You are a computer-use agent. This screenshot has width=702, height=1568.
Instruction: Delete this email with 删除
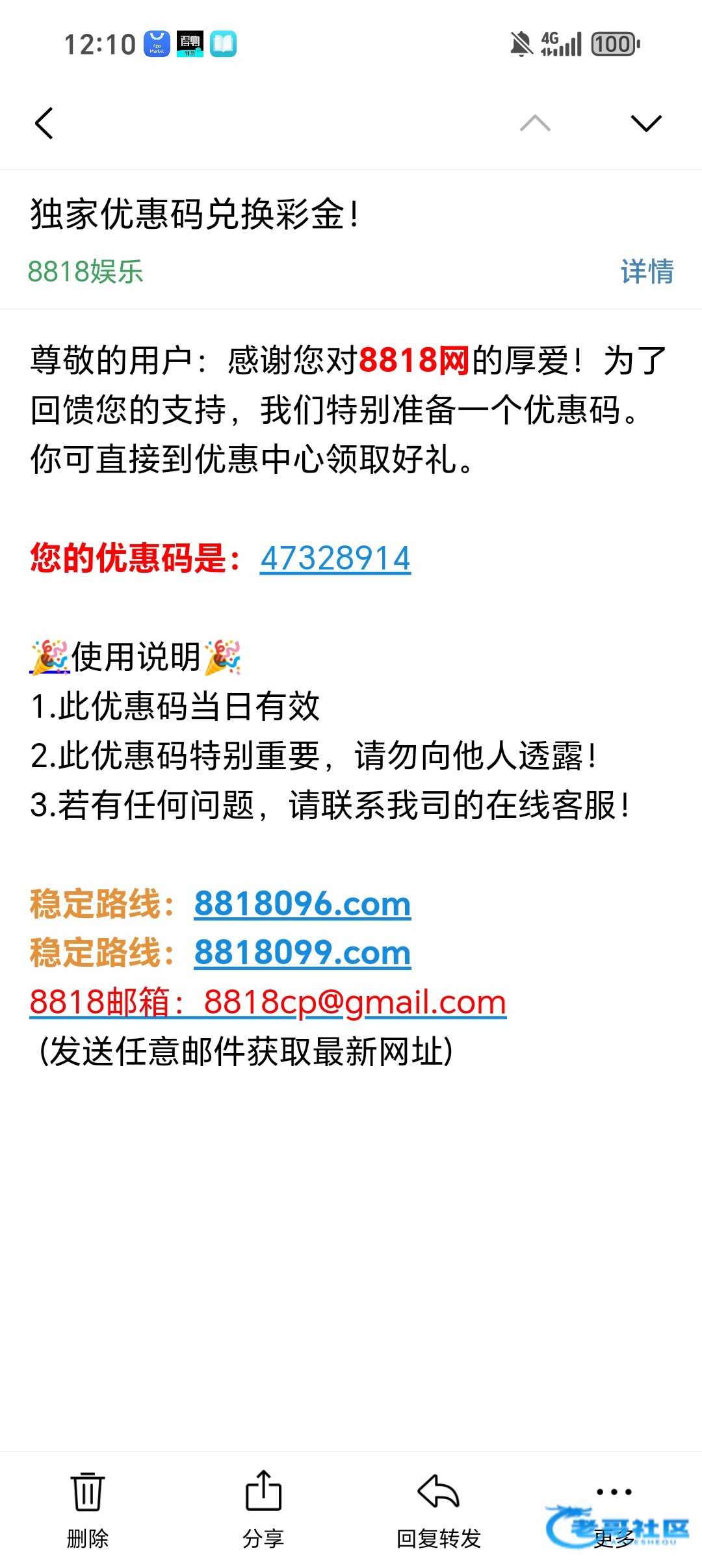pyautogui.click(x=88, y=1509)
